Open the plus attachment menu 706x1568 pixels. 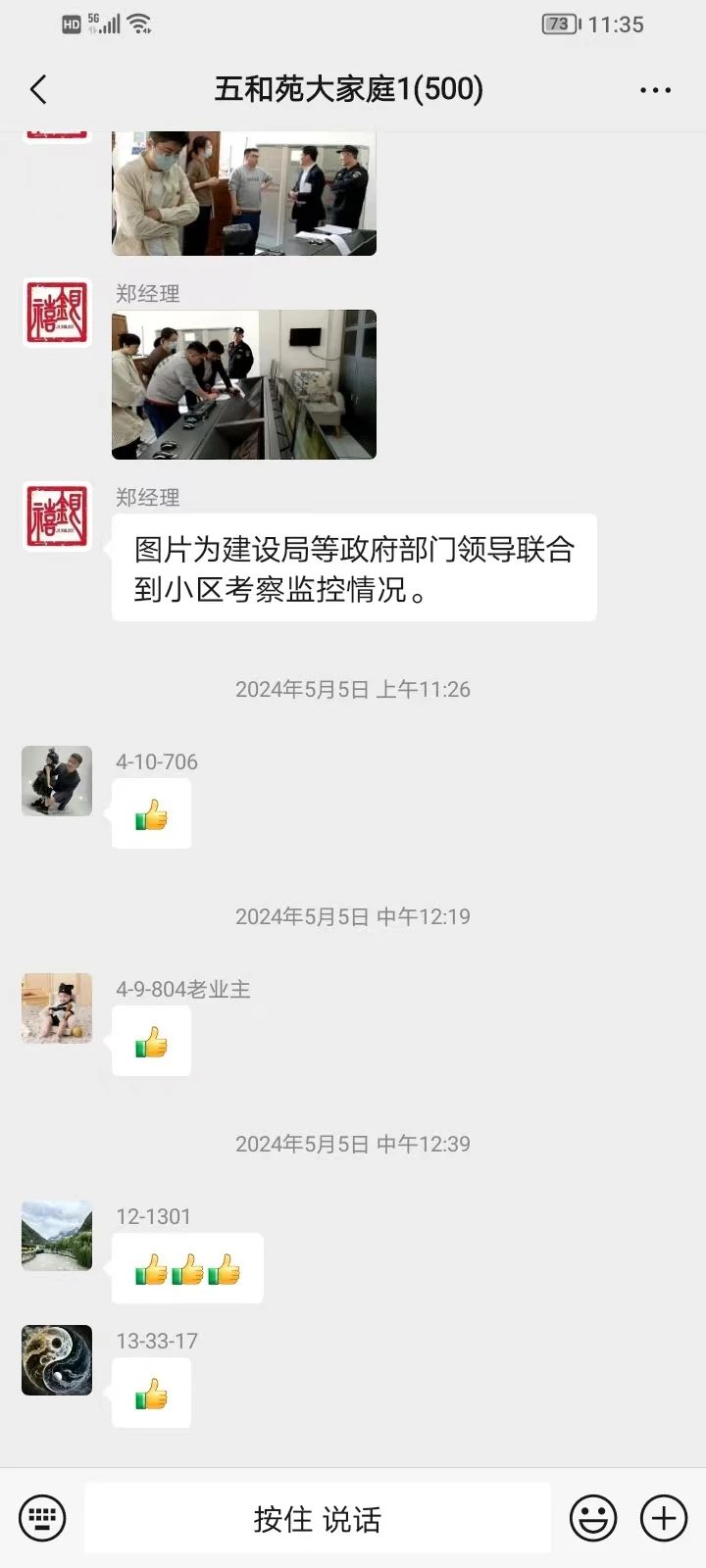[x=664, y=1518]
